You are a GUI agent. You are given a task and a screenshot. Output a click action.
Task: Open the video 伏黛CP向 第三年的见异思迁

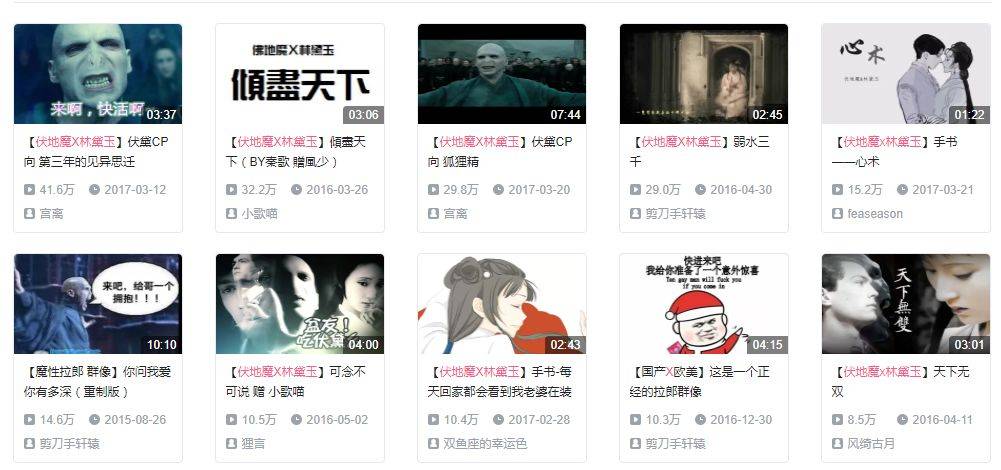click(97, 151)
